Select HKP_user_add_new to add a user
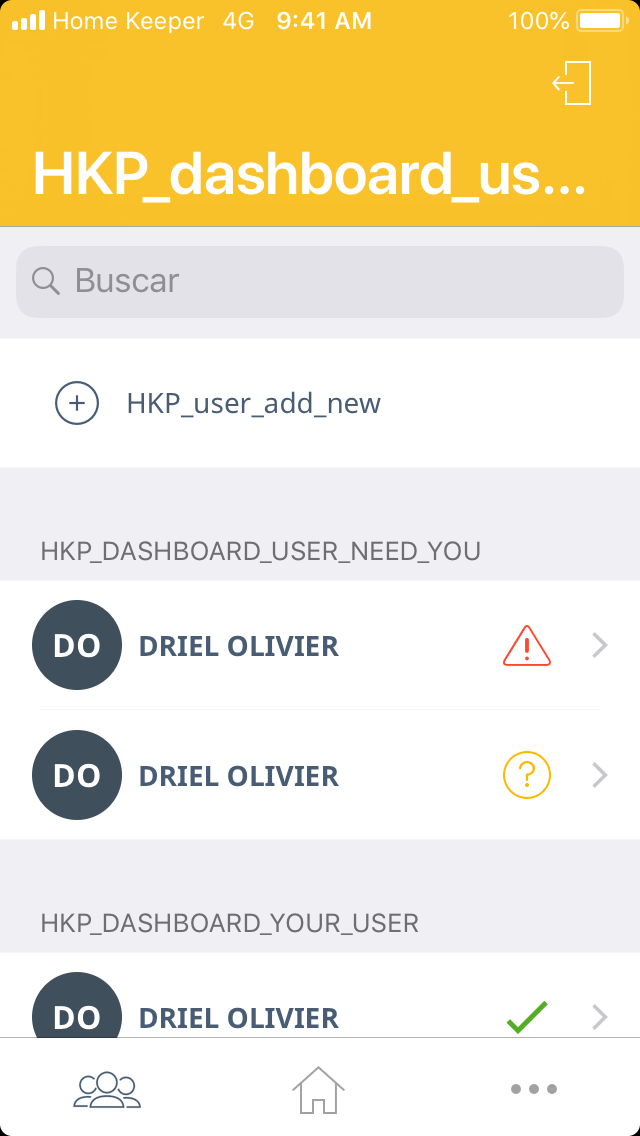Viewport: 640px width, 1136px height. point(253,404)
